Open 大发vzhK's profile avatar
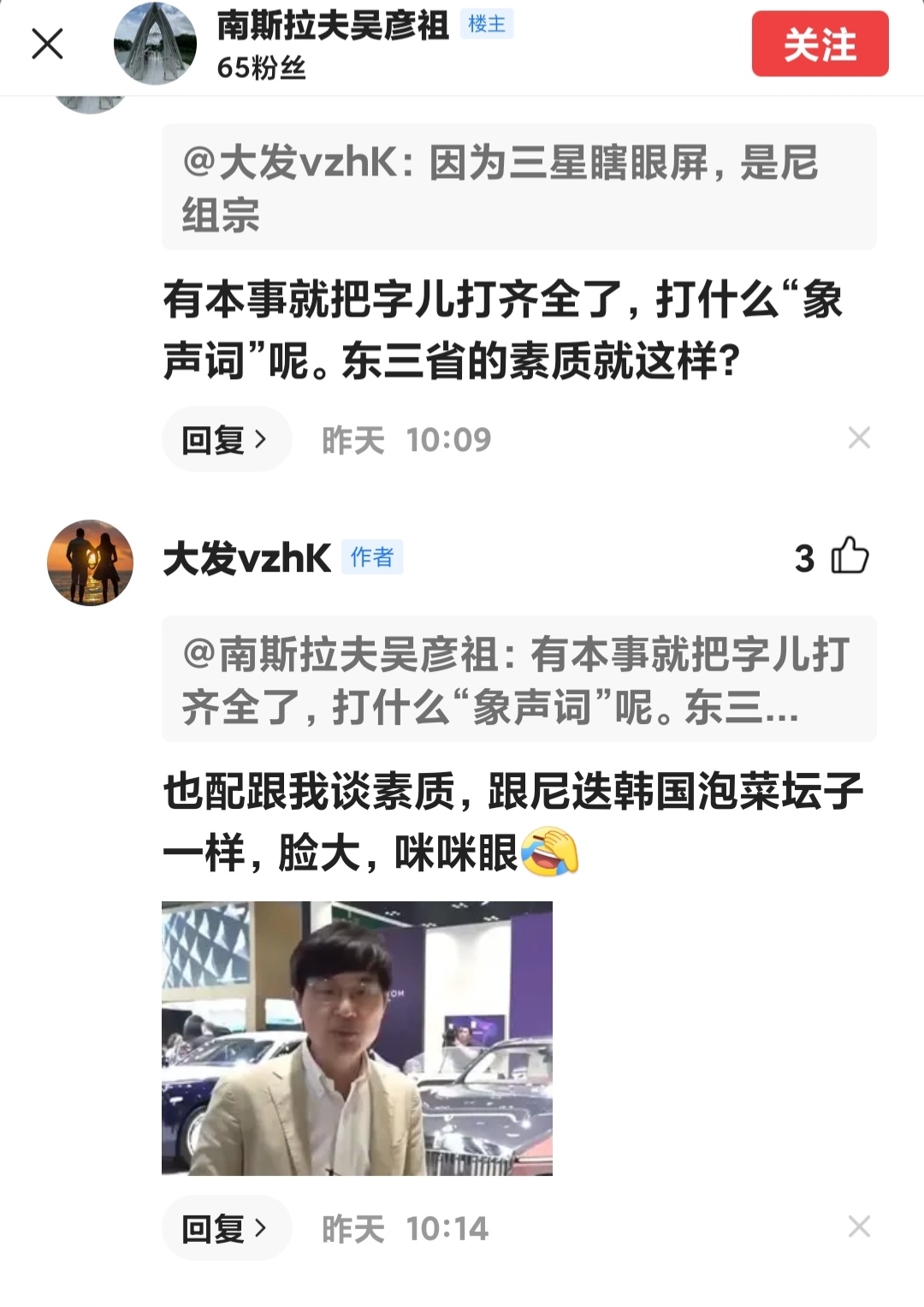 click(x=90, y=562)
